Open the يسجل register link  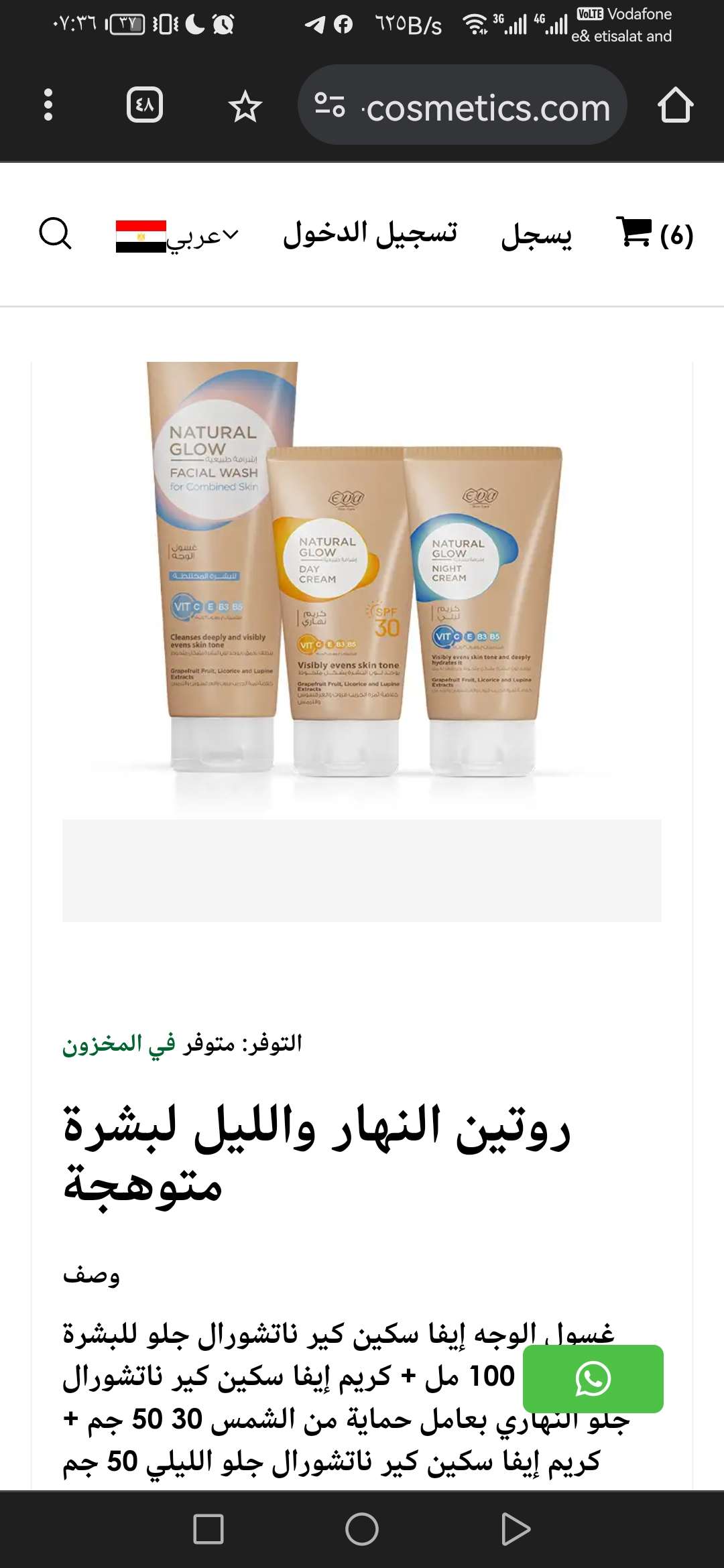click(536, 235)
